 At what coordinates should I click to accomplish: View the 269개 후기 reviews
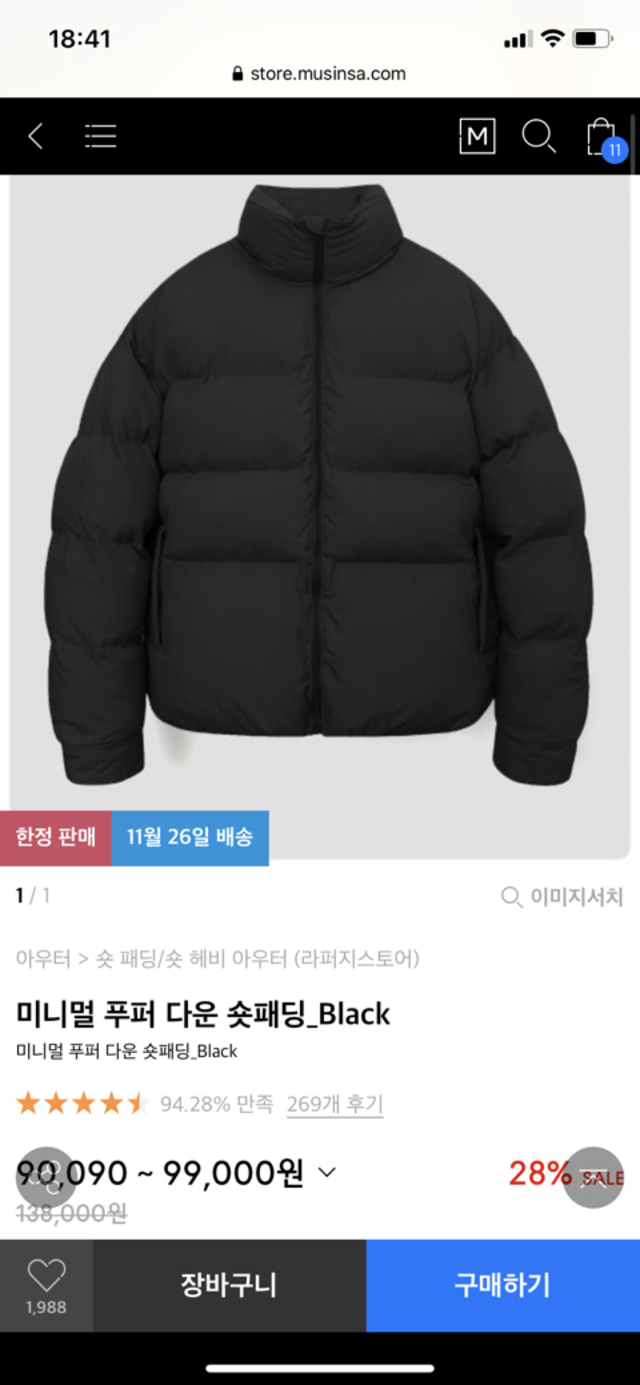click(x=334, y=1104)
